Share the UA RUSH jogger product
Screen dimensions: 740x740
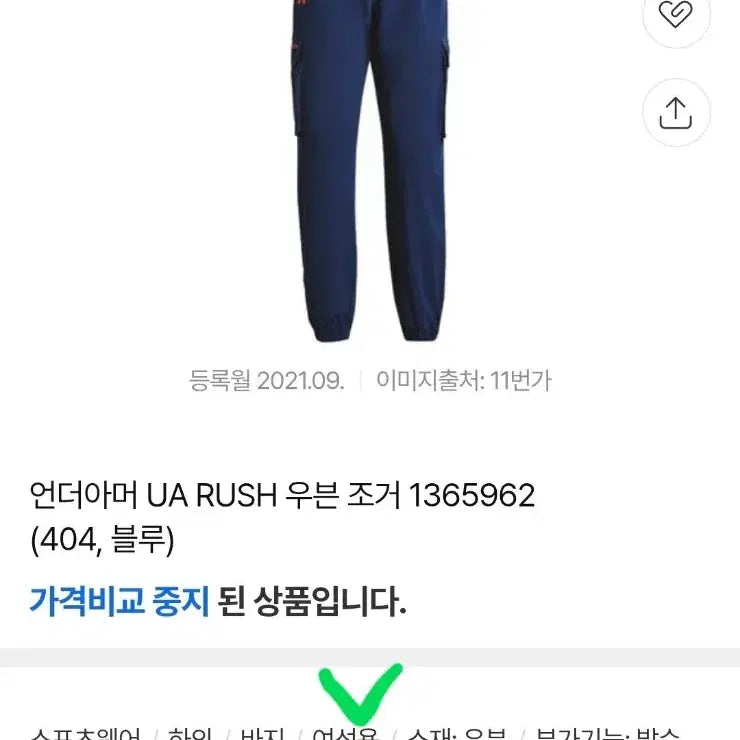[x=676, y=112]
